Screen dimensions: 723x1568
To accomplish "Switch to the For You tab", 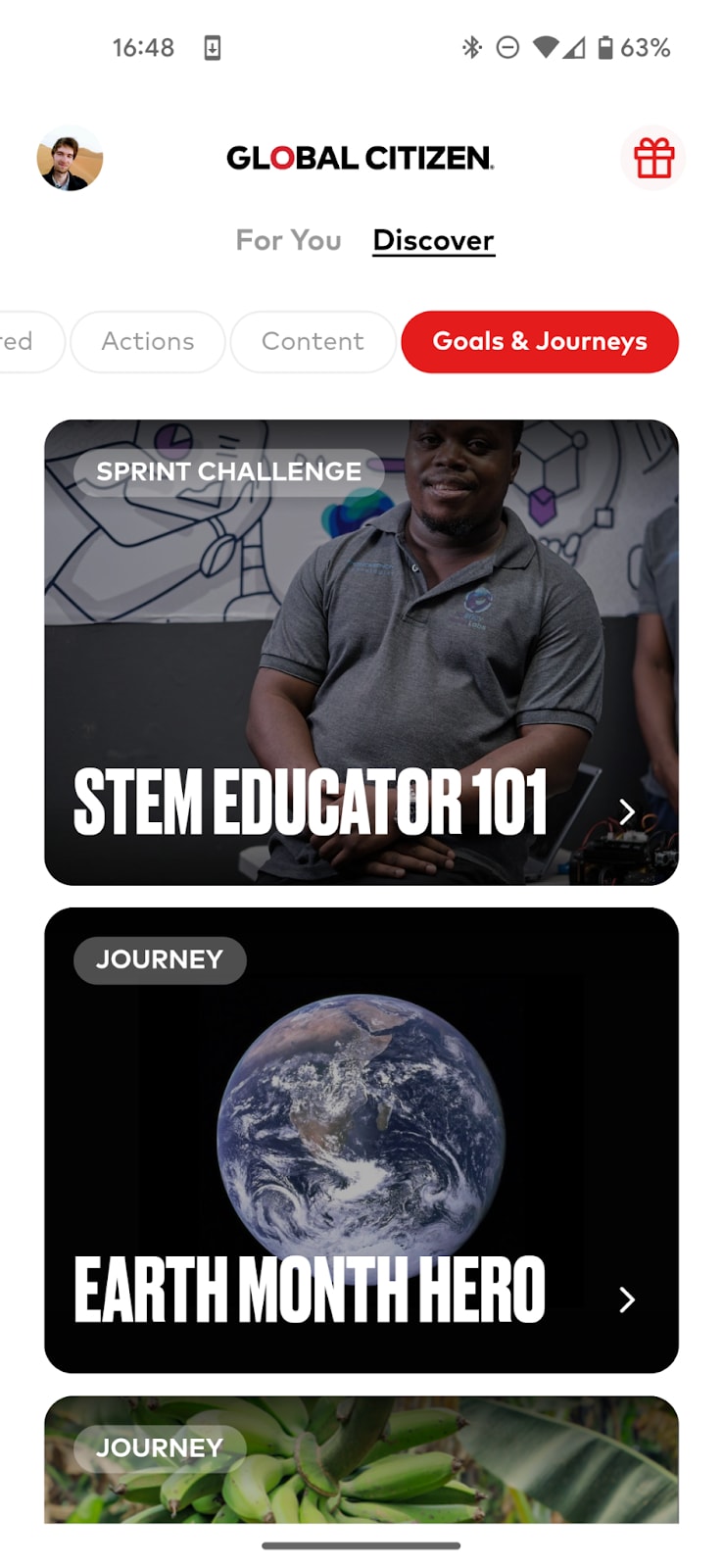I will [288, 240].
